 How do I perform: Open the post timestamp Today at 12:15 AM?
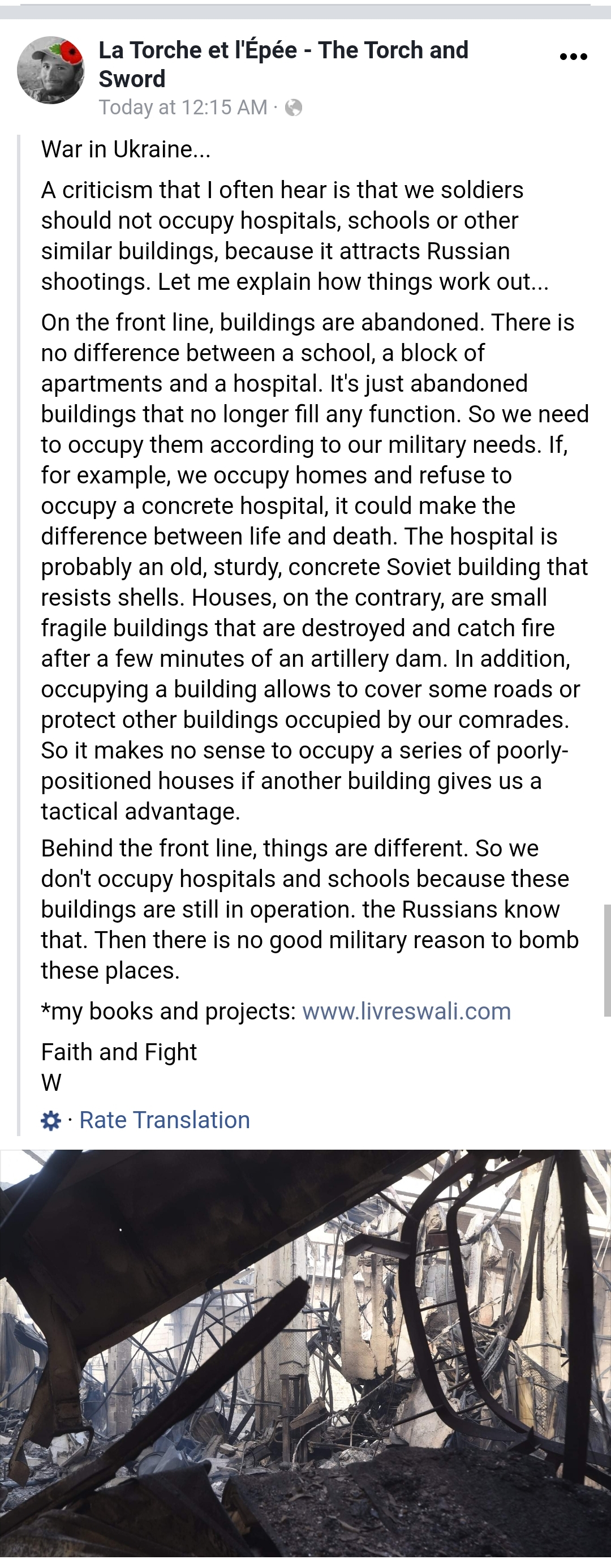(x=183, y=107)
